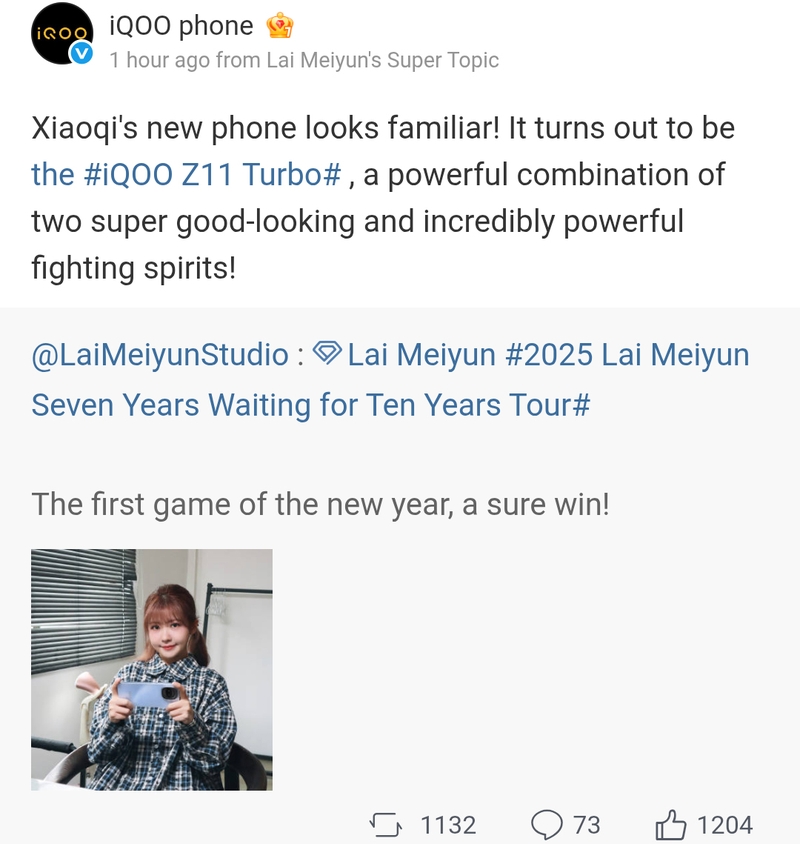Open comments via the speech bubble icon

coord(546,825)
